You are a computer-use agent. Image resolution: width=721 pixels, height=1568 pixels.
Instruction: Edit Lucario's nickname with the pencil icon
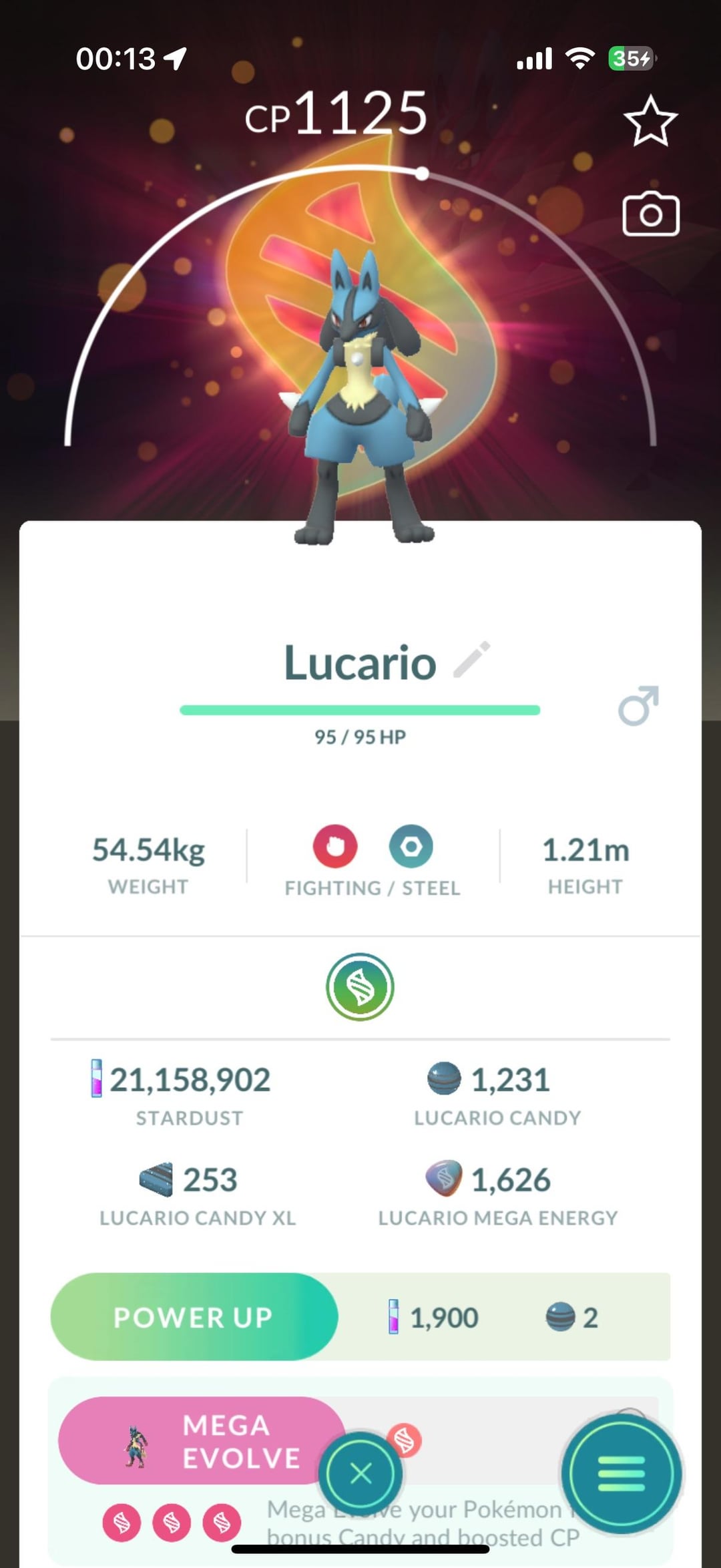[x=472, y=660]
